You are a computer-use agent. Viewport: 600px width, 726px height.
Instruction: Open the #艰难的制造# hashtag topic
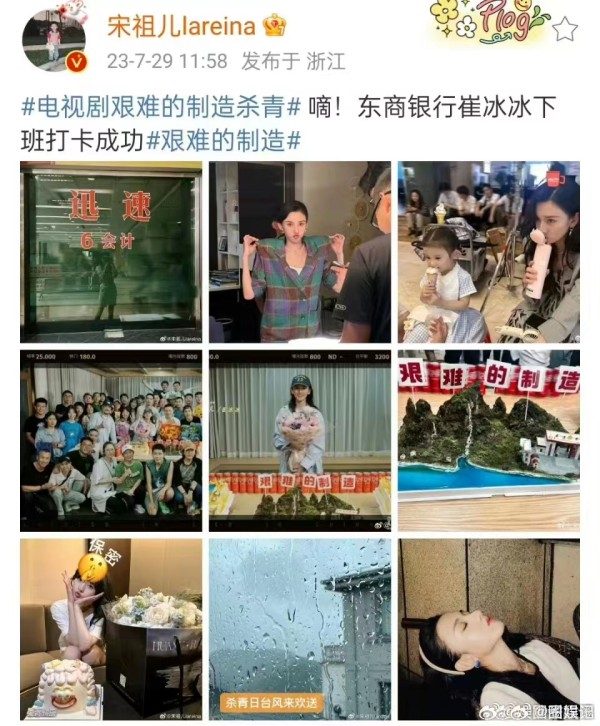[223, 141]
